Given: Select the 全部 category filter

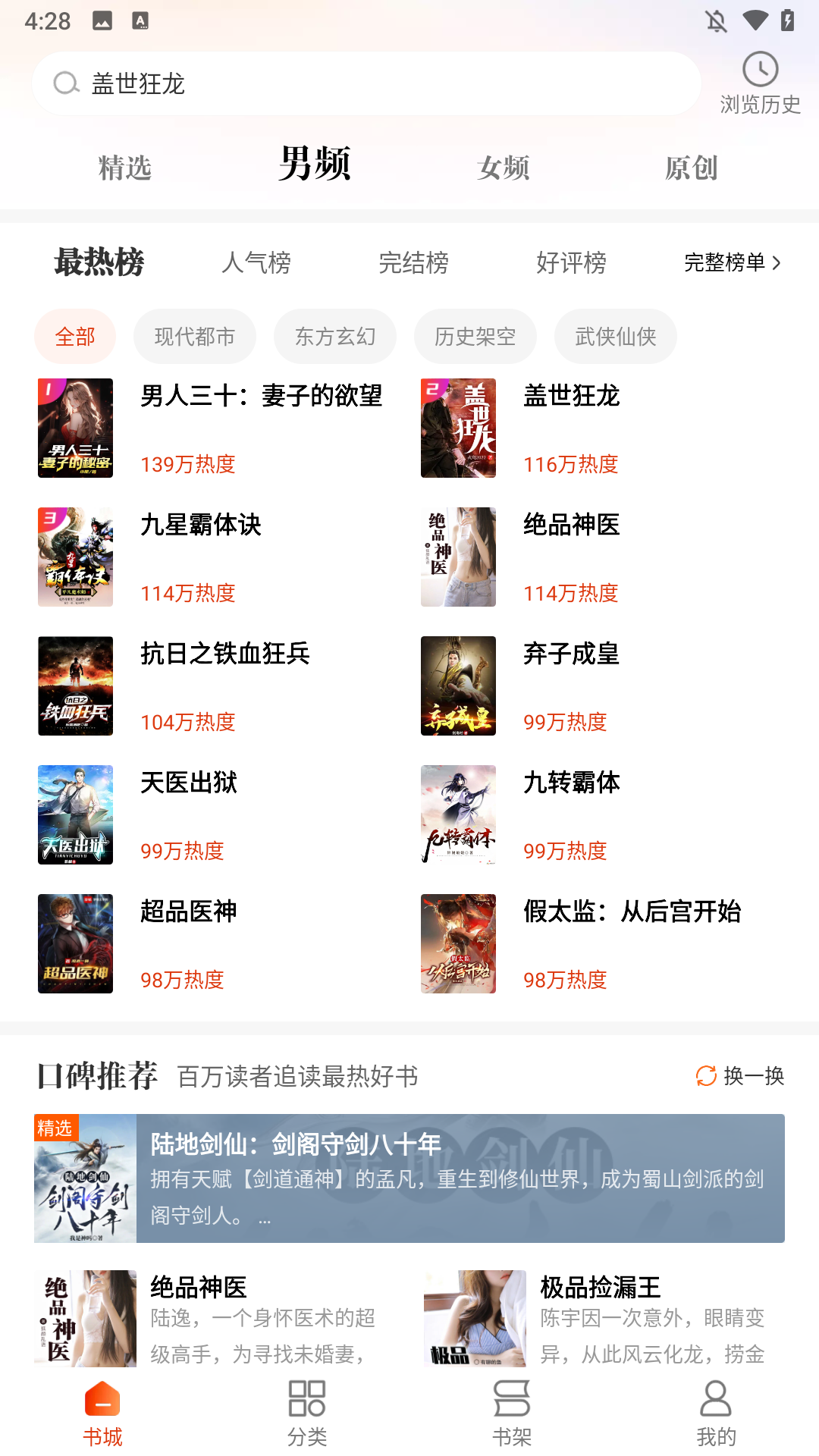Looking at the screenshot, I should 74,336.
